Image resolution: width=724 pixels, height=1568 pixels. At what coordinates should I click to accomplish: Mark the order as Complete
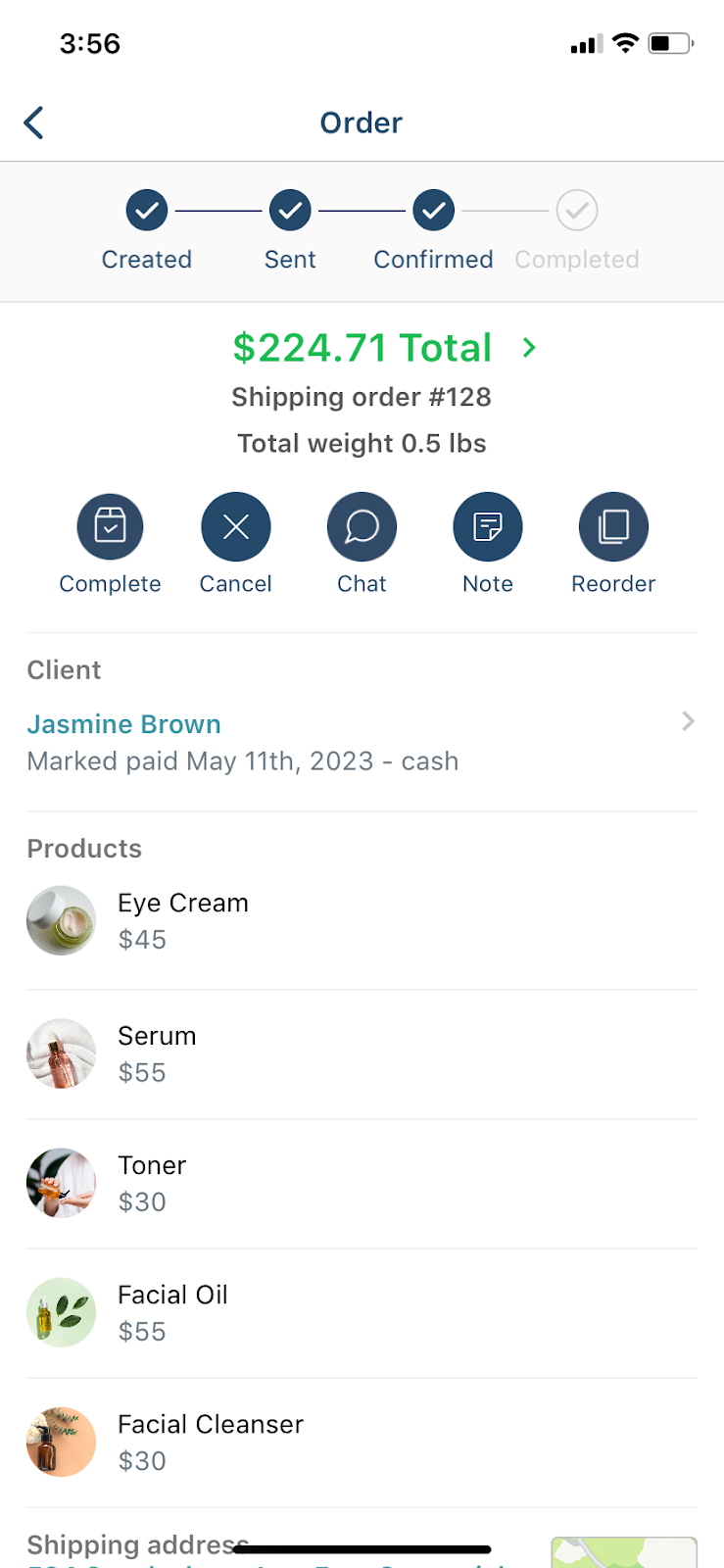(x=110, y=544)
